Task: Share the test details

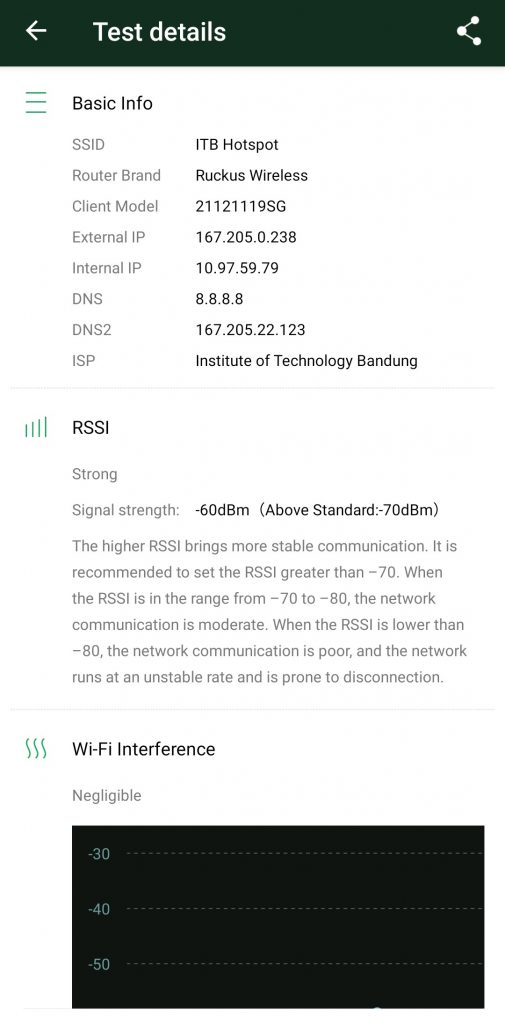Action: click(x=469, y=31)
